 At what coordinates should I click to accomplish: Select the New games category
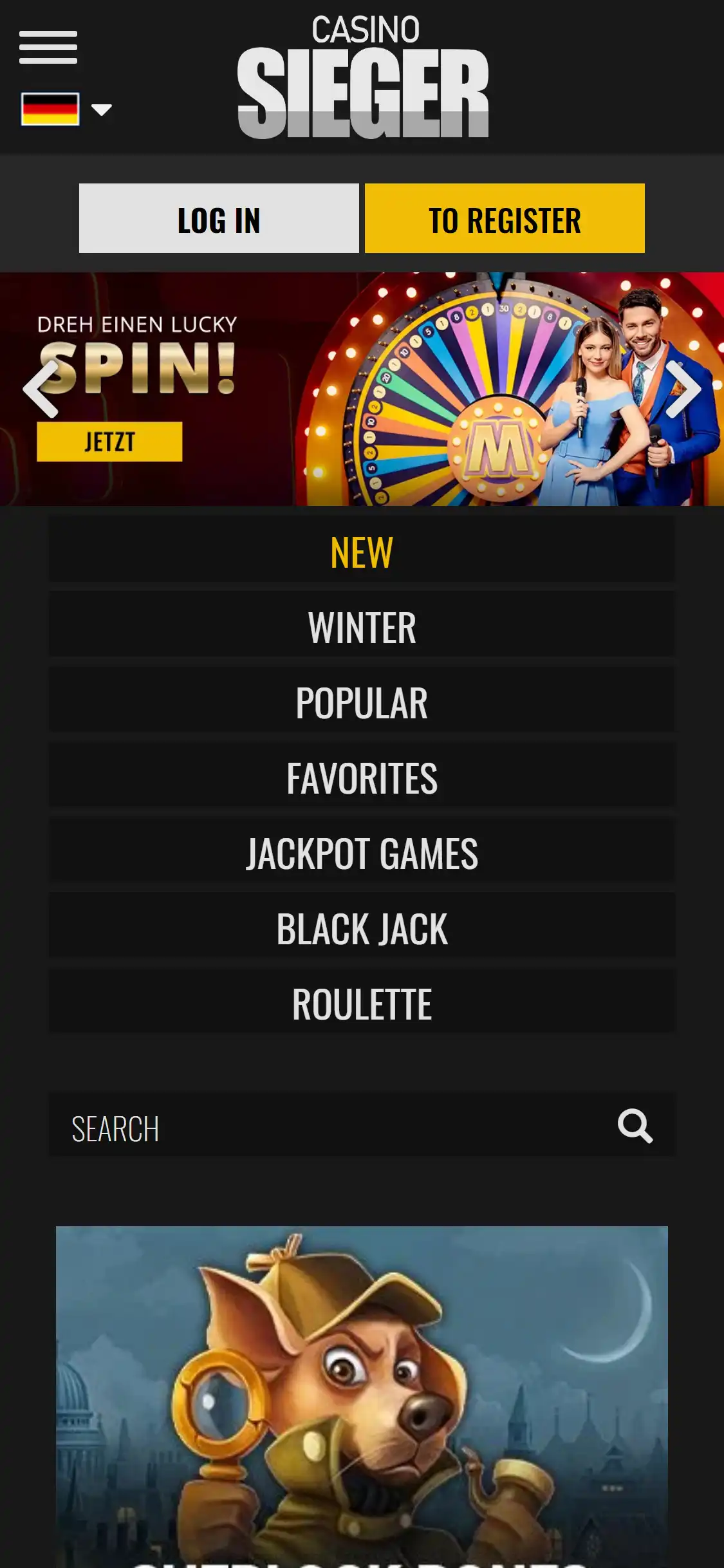click(x=362, y=552)
